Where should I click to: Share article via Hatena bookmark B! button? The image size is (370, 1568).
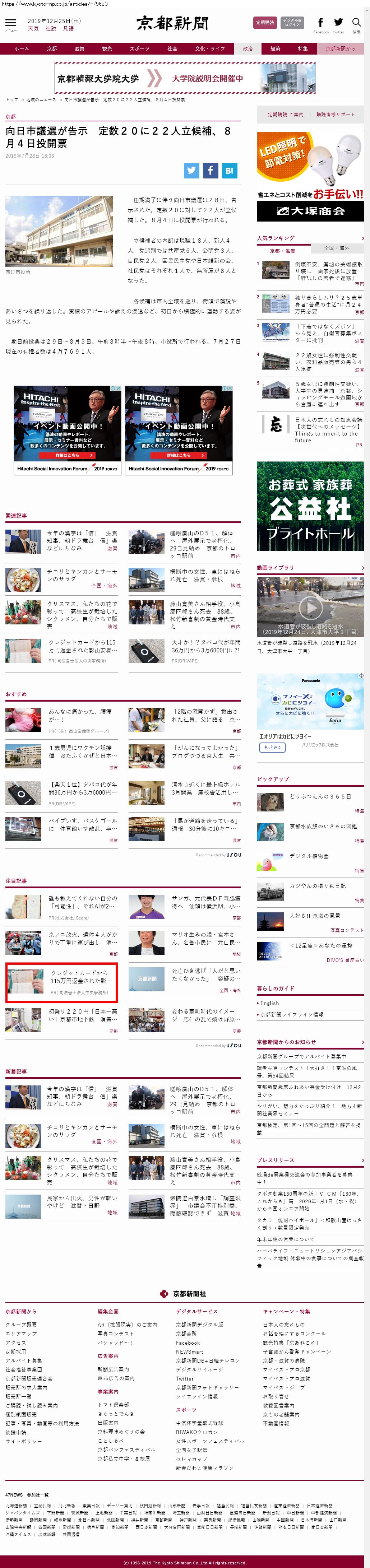(229, 171)
